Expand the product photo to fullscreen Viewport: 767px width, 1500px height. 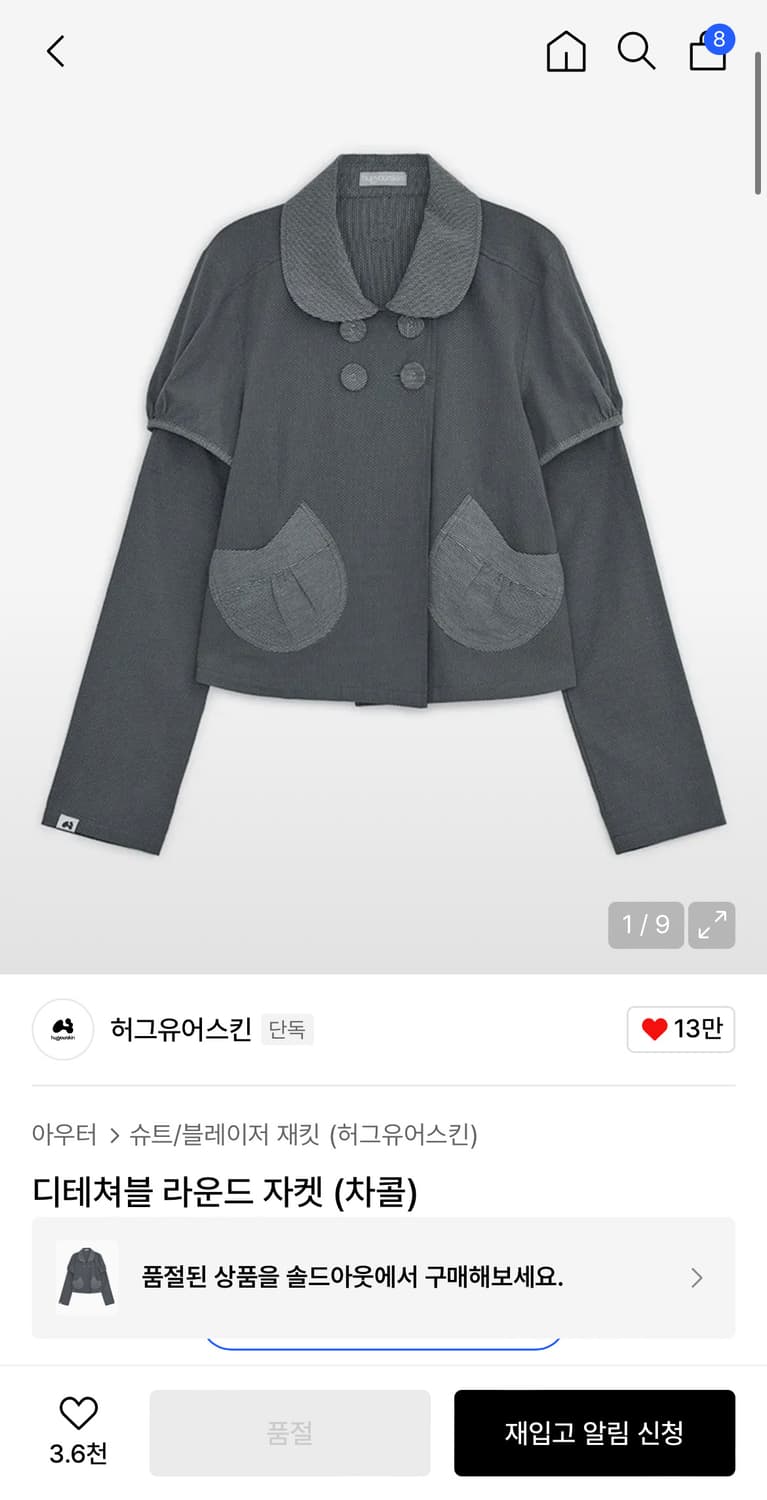(711, 926)
